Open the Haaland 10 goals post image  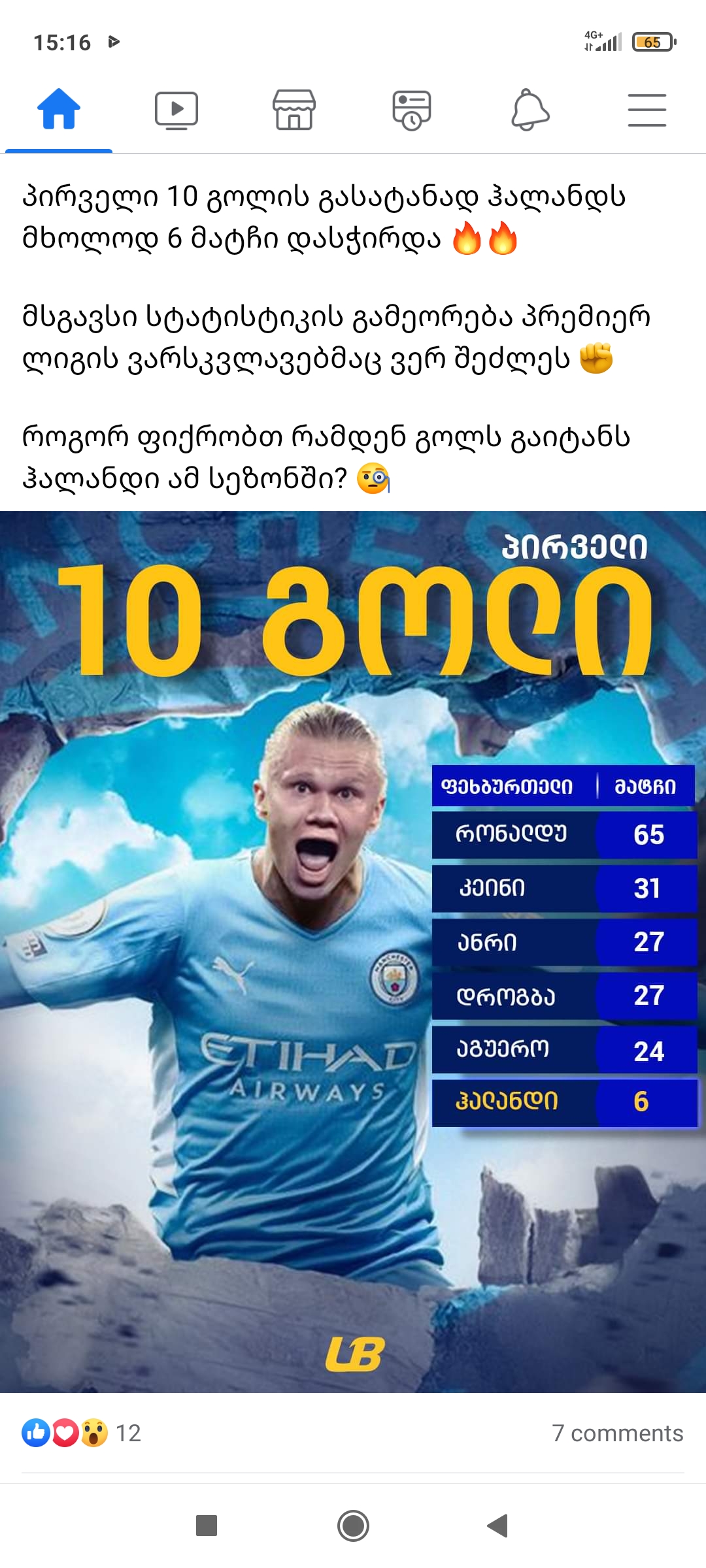[353, 951]
